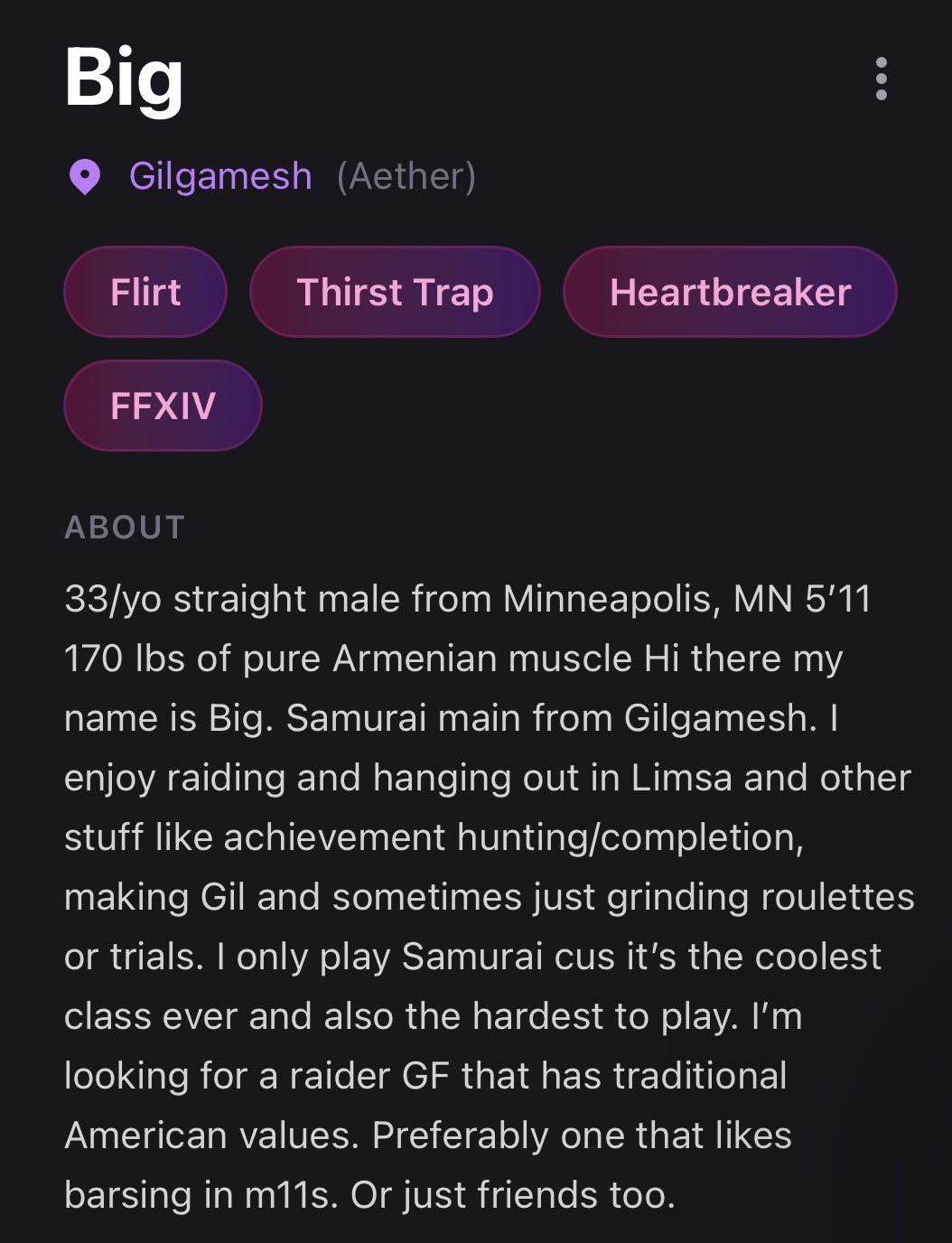Viewport: 952px width, 1243px height.
Task: Choose the Heartbreaker tag
Action: point(730,292)
